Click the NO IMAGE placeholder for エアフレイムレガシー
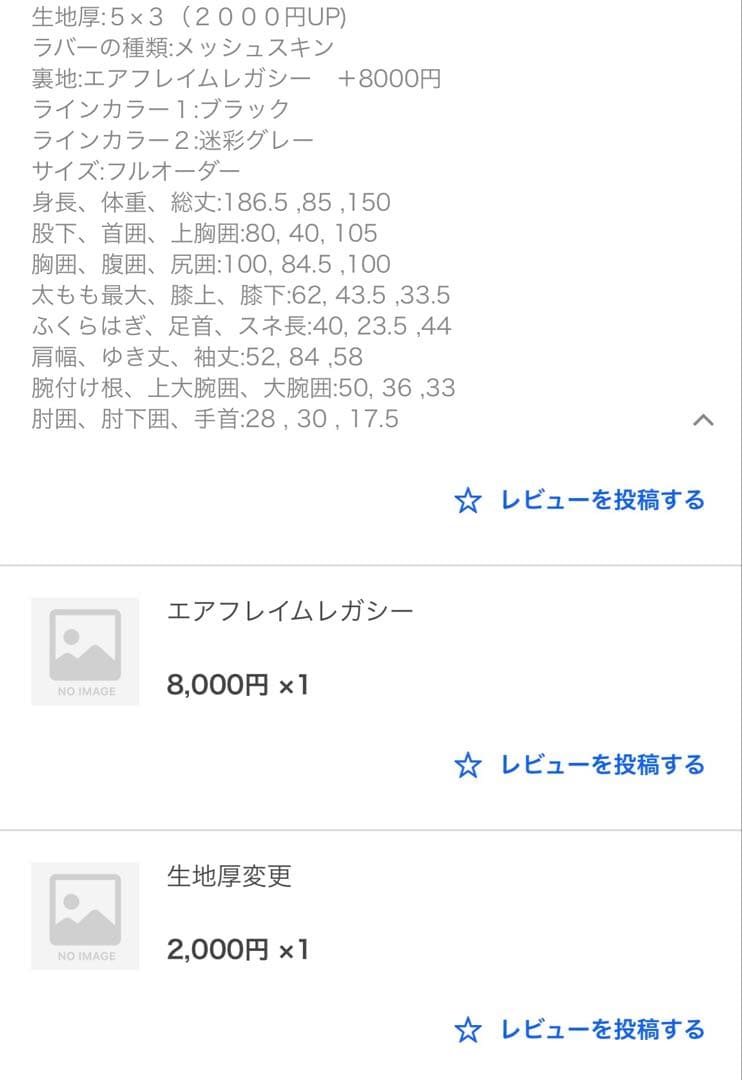The width and height of the screenshot is (742, 1080). (85, 650)
